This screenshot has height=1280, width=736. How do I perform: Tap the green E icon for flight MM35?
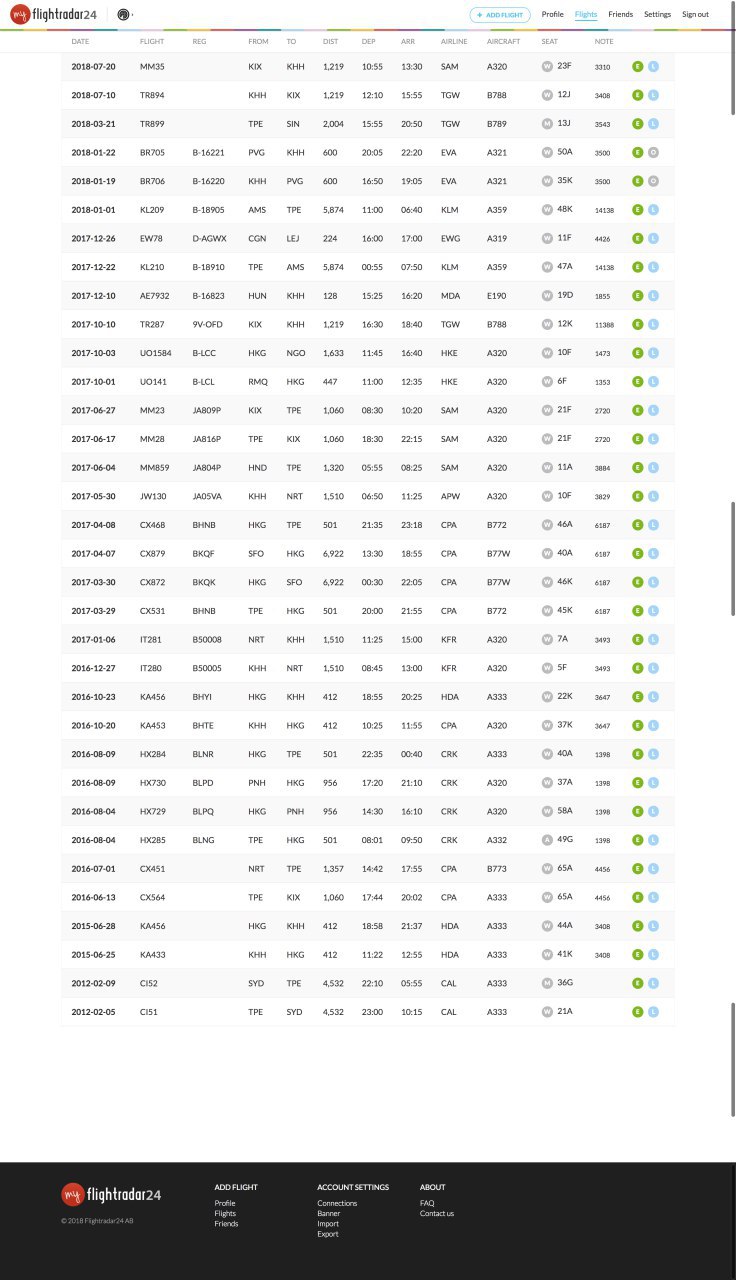tap(638, 66)
